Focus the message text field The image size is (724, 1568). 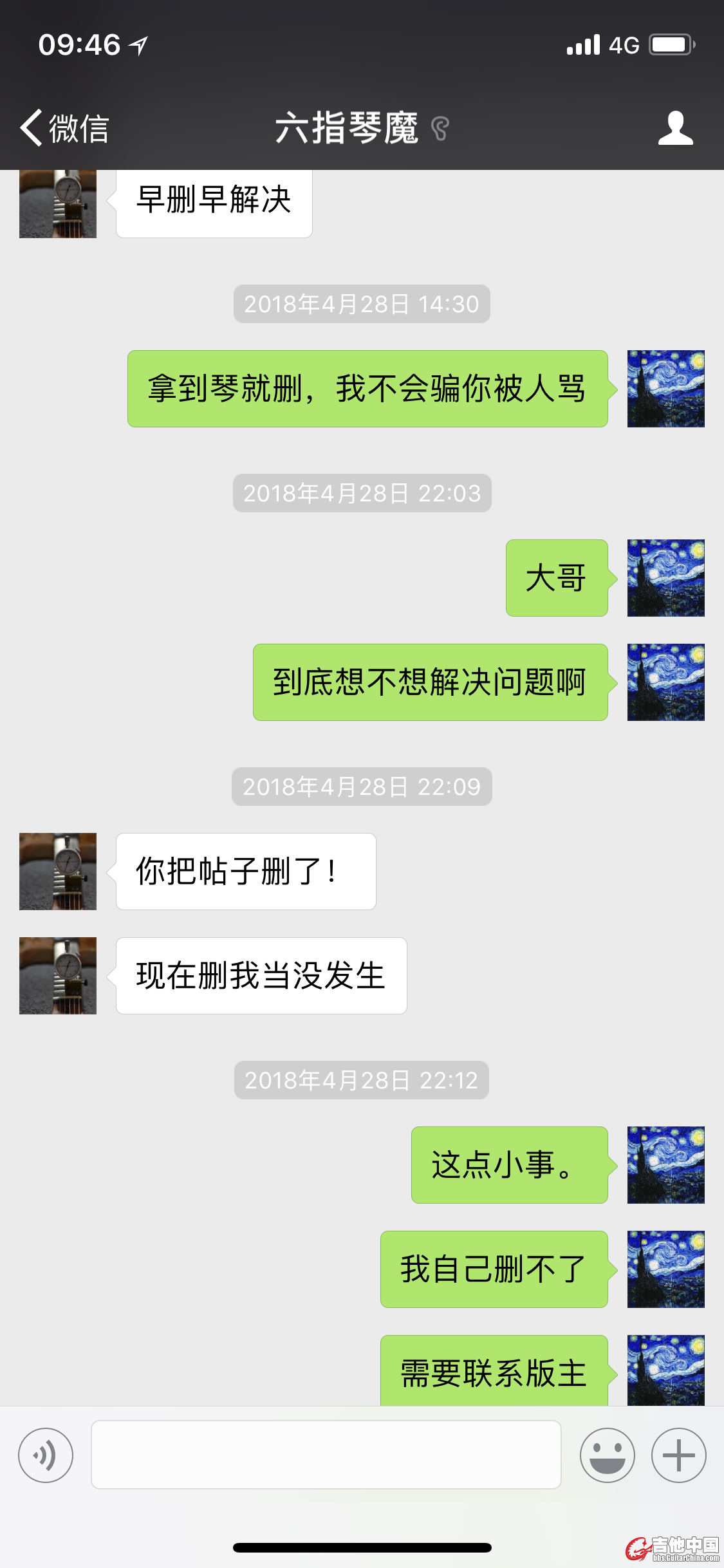click(x=326, y=1455)
